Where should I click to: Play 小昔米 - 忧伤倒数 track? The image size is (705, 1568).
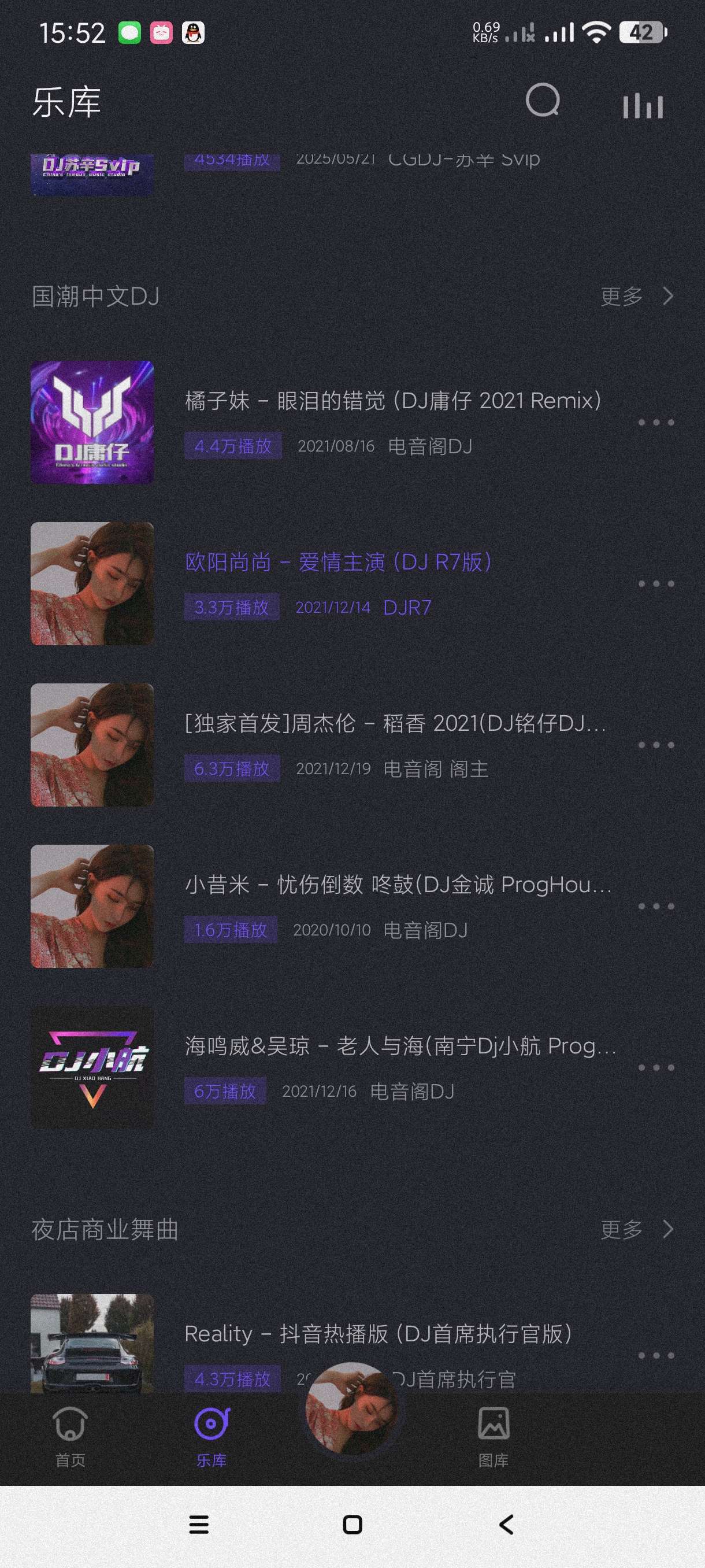click(x=398, y=885)
